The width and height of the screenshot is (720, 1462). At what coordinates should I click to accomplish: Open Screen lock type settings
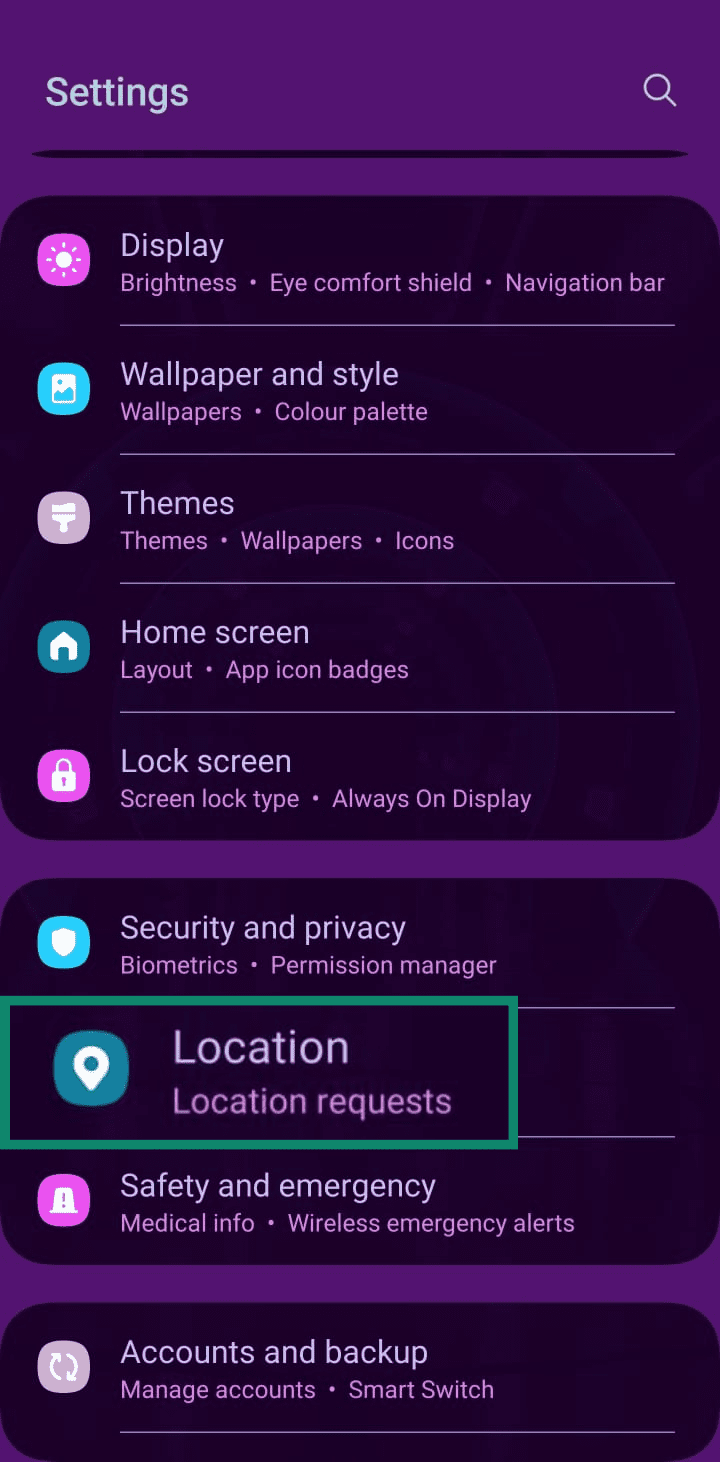coord(209,798)
